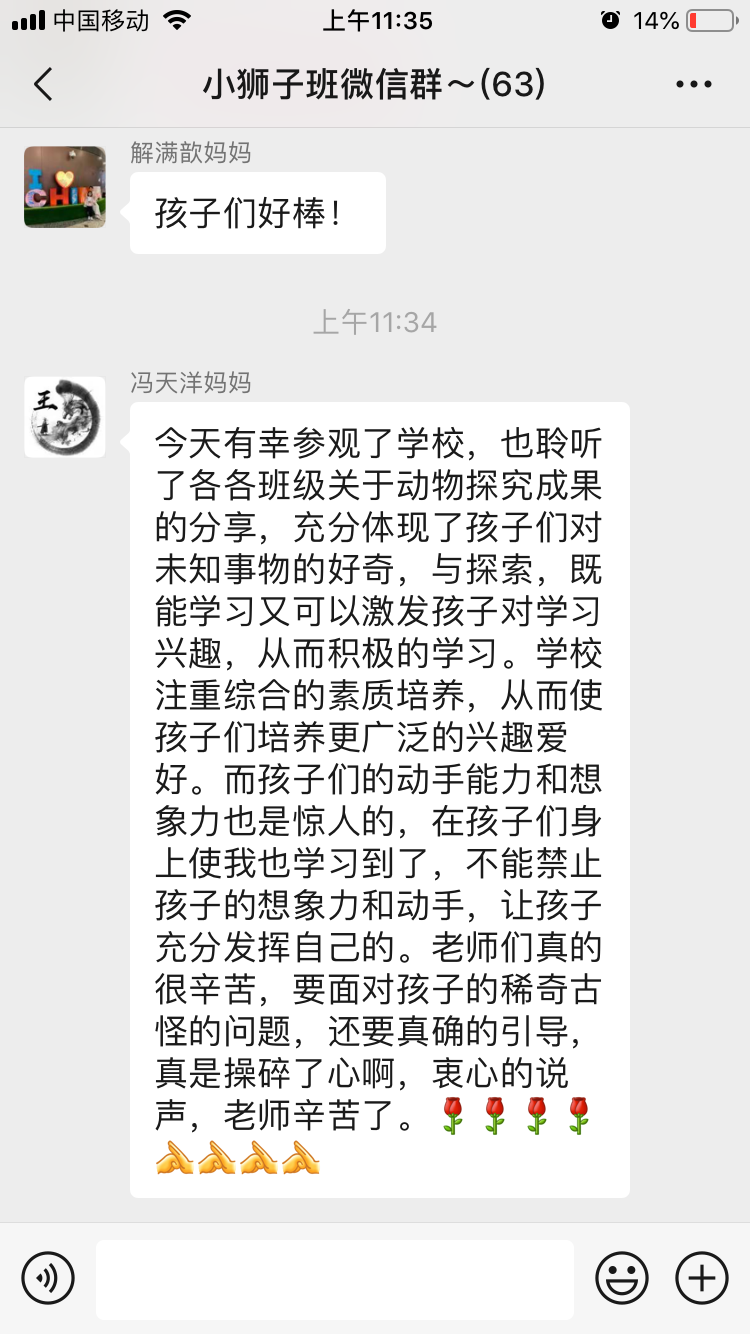Open group chat info via three-dot menu
This screenshot has height=1334, width=750.
pos(693,85)
